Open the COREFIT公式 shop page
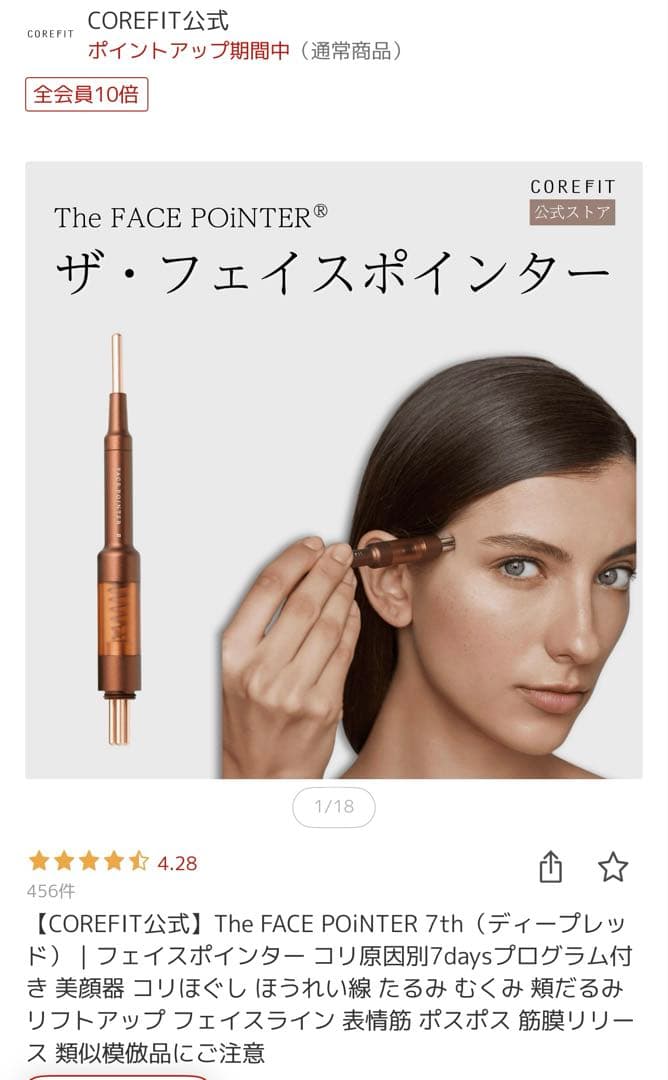The image size is (668, 1080). coord(158,20)
